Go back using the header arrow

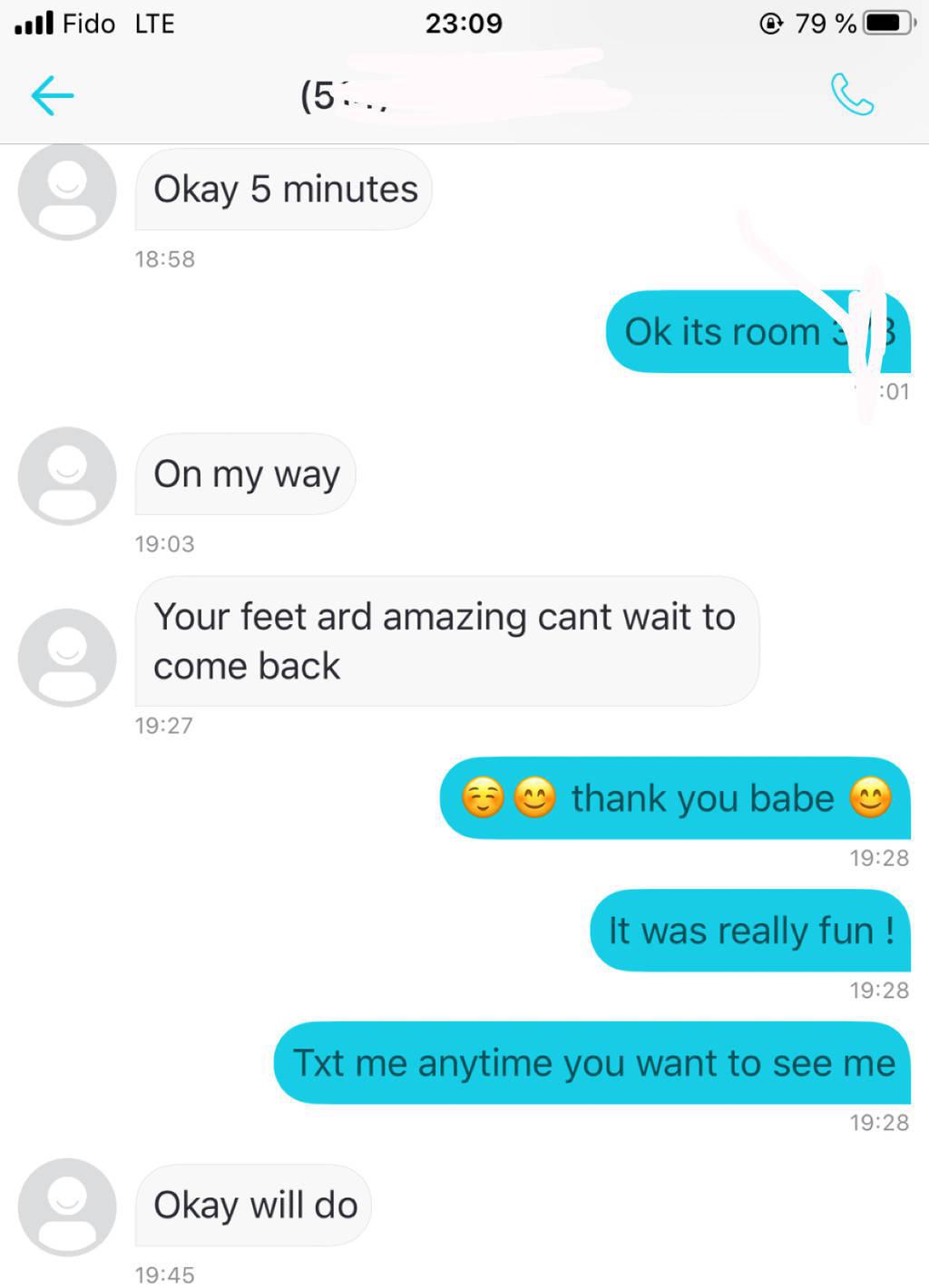(52, 95)
